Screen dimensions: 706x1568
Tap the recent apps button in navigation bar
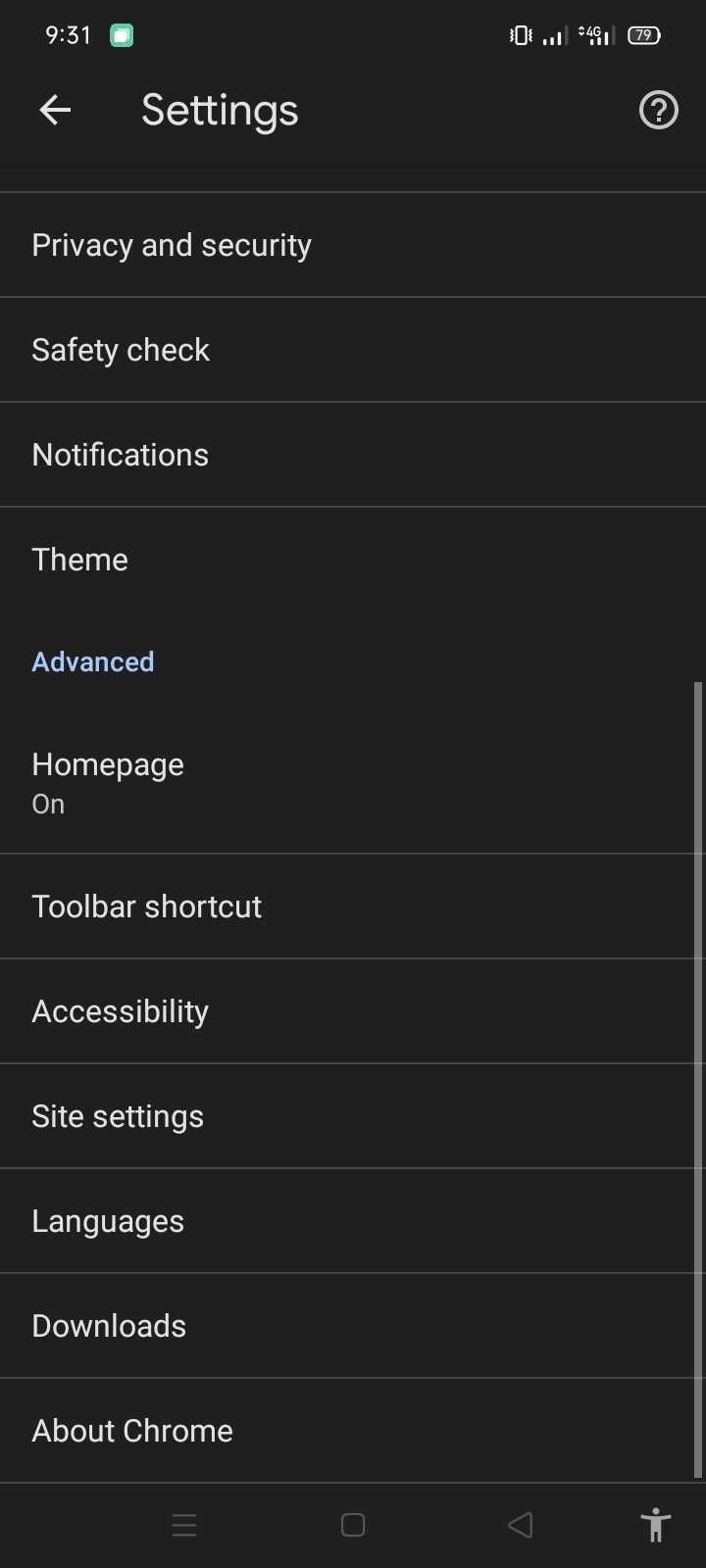(x=184, y=1525)
